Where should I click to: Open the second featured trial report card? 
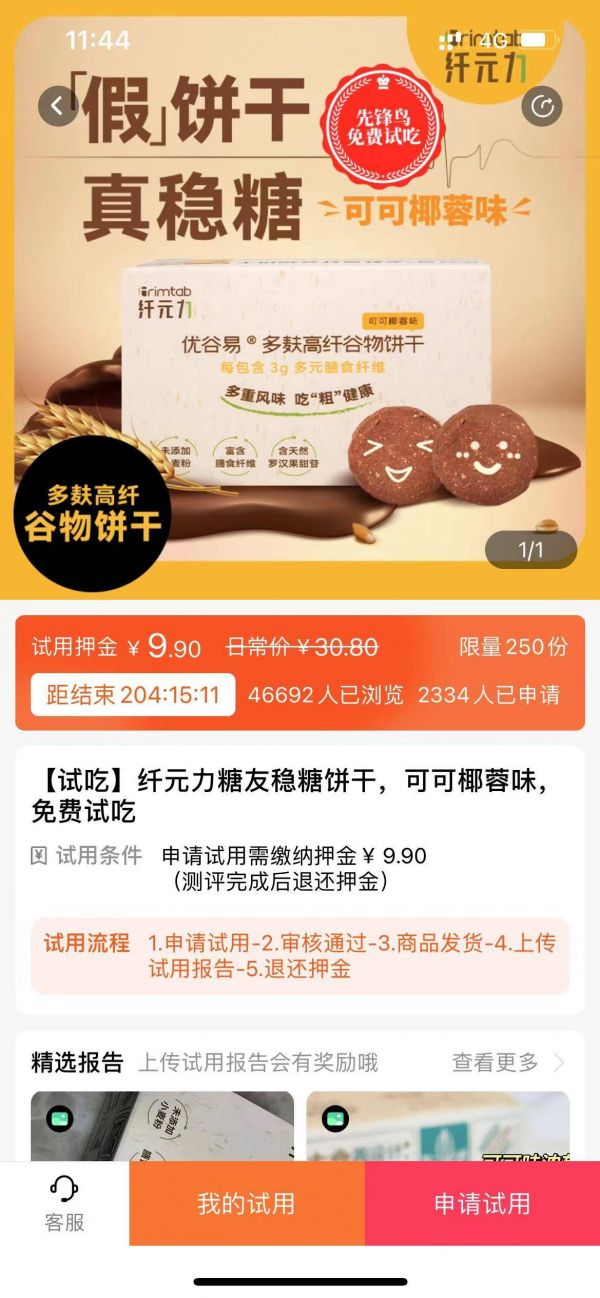[x=438, y=1125]
